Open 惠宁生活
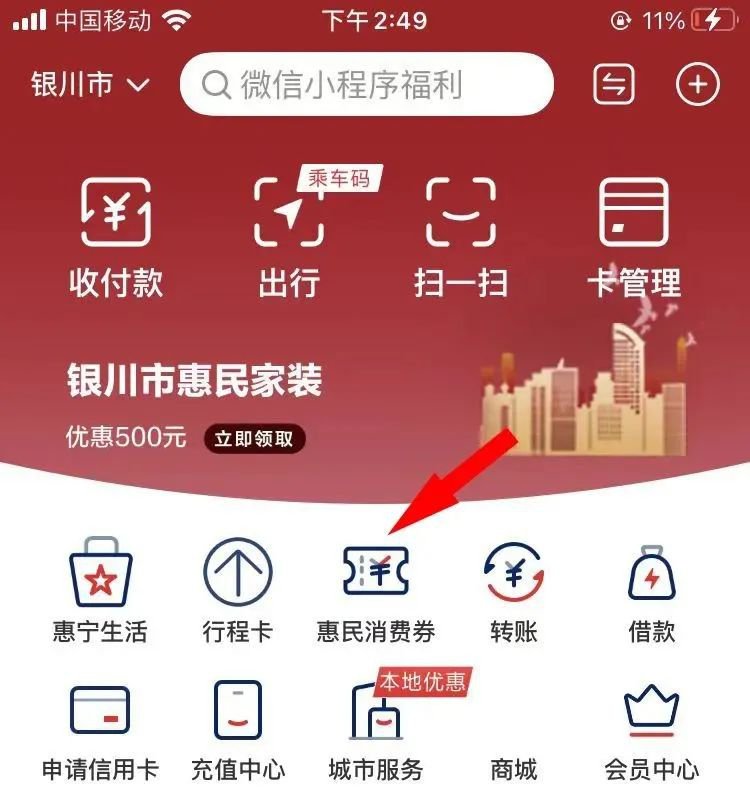 99,590
